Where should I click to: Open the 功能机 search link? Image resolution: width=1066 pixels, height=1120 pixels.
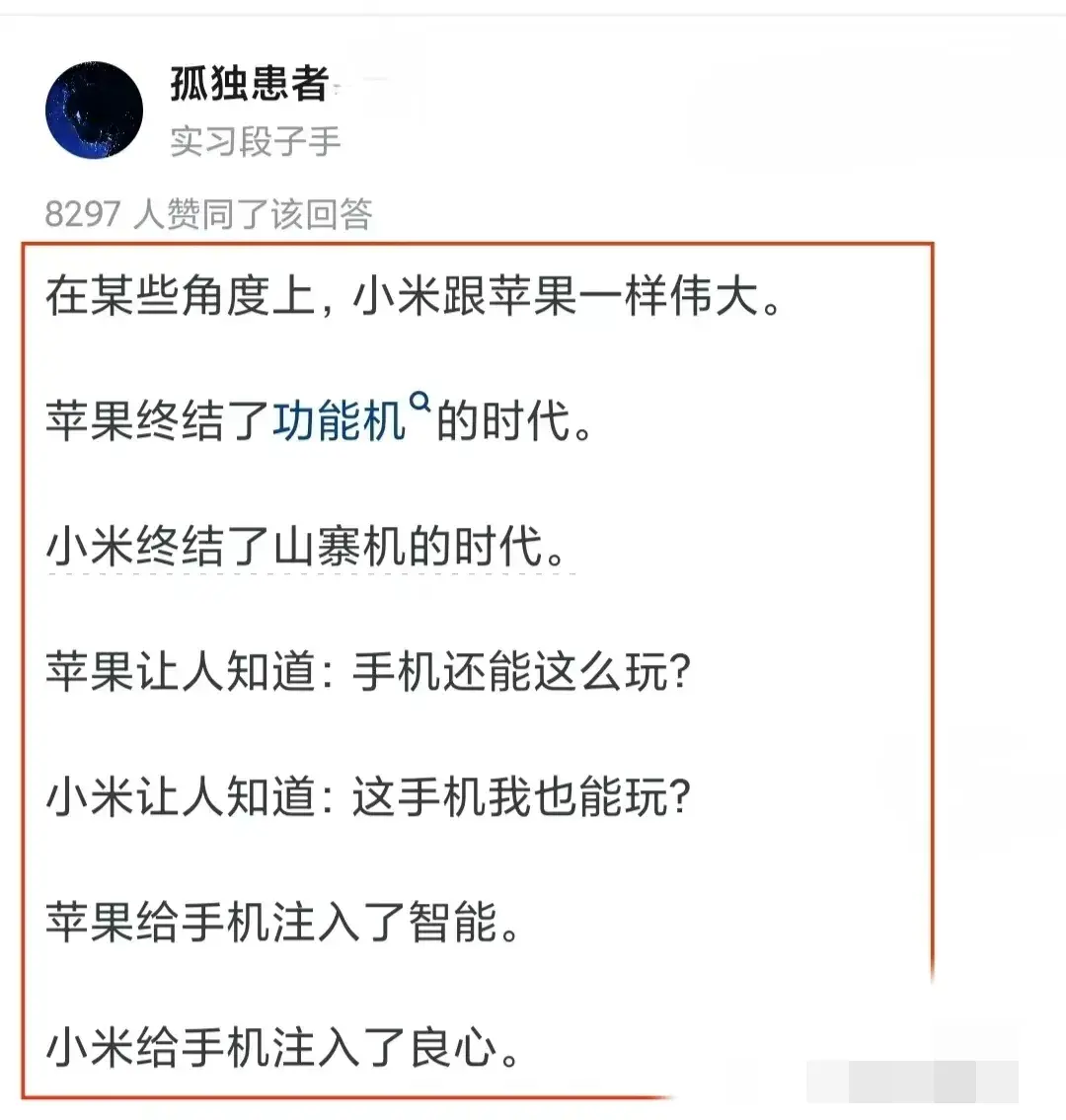tap(340, 421)
